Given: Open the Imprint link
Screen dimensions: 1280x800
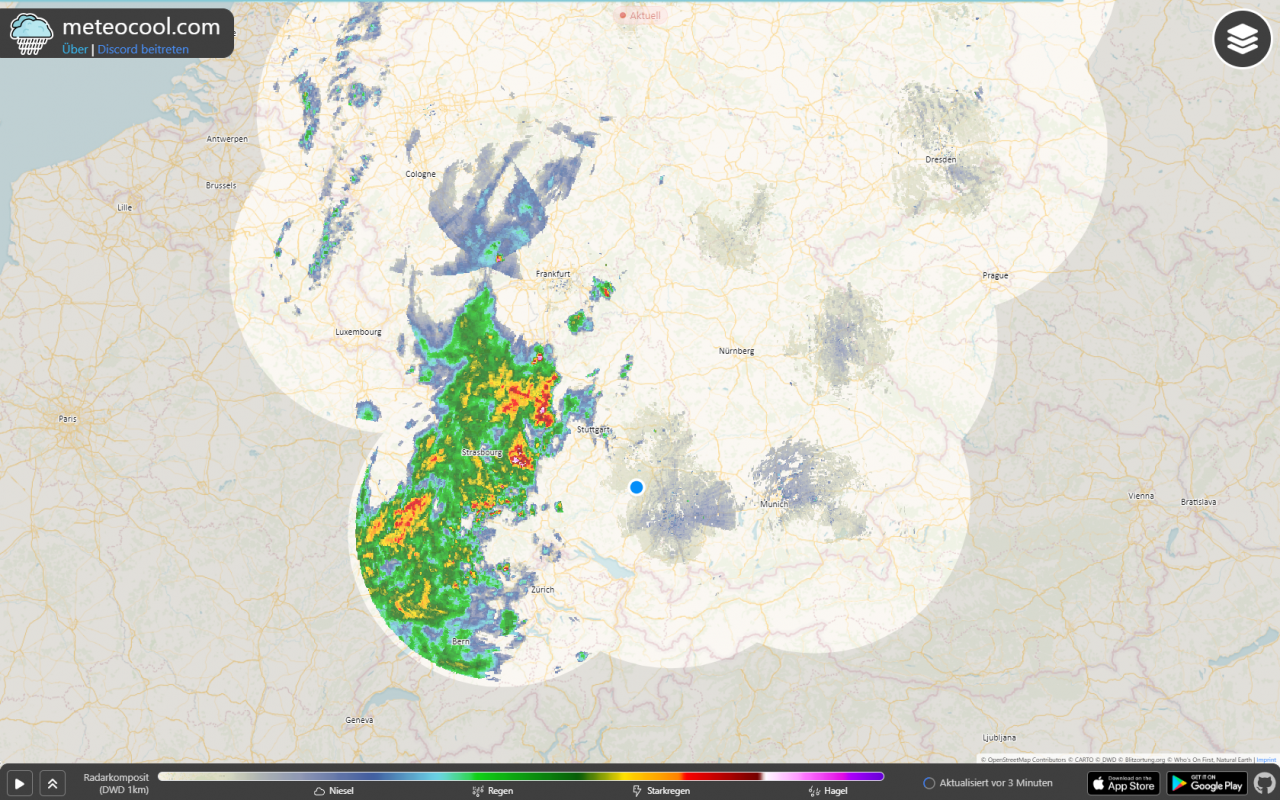Looking at the screenshot, I should pyautogui.click(x=1266, y=760).
